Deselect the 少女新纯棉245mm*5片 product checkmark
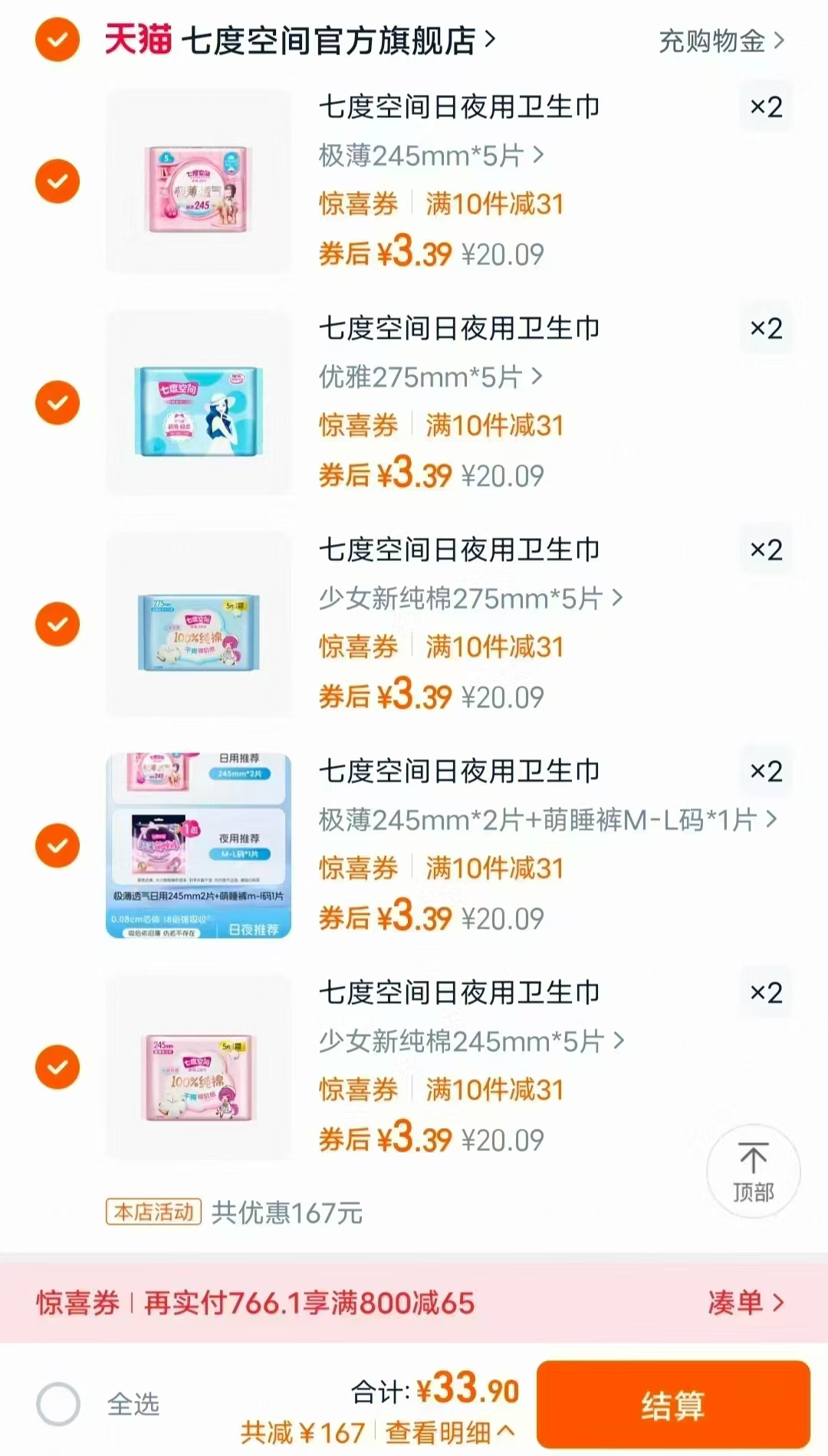Viewport: 828px width, 1456px height. [57, 1067]
